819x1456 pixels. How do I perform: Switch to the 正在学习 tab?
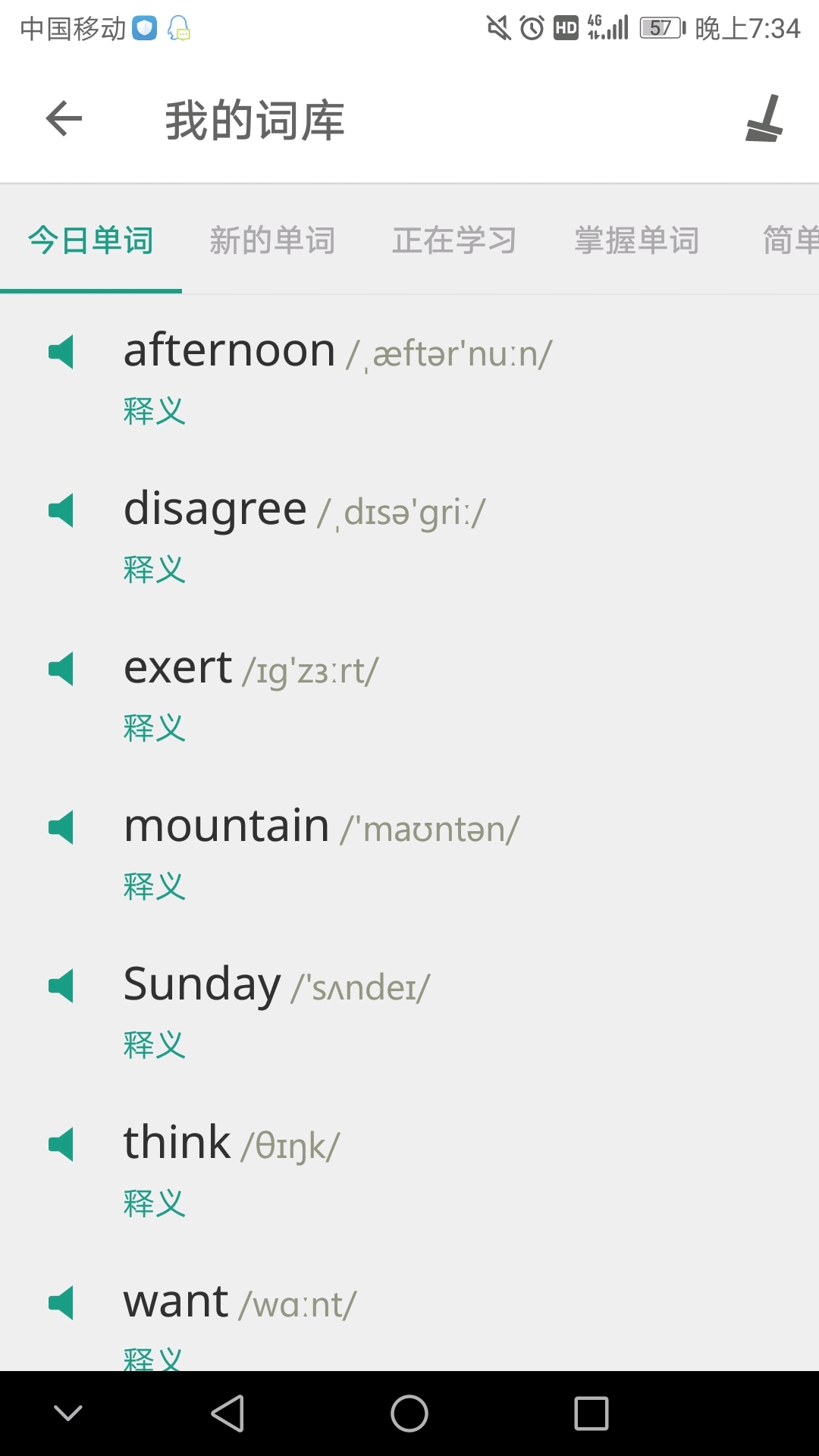(454, 241)
